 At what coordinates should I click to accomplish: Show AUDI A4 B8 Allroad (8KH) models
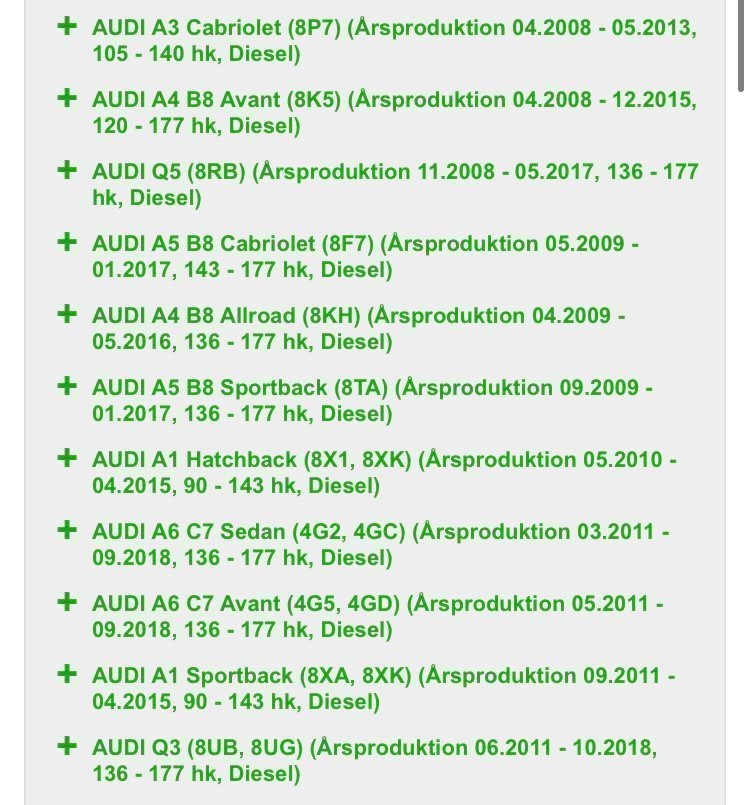point(68,315)
